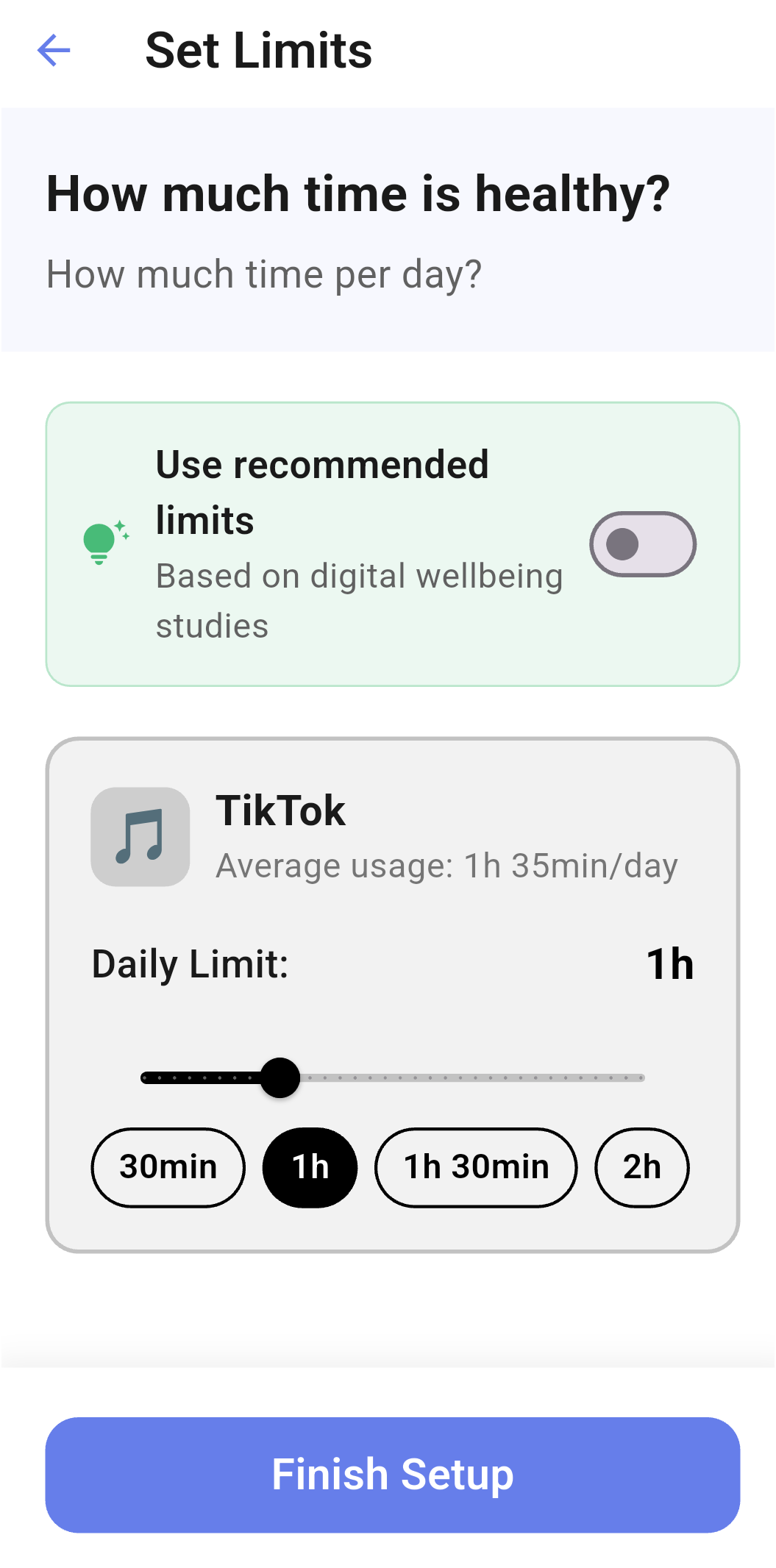This screenshot has width=776, height=1568.
Task: Go back using the arrow icon
Action: [x=54, y=51]
